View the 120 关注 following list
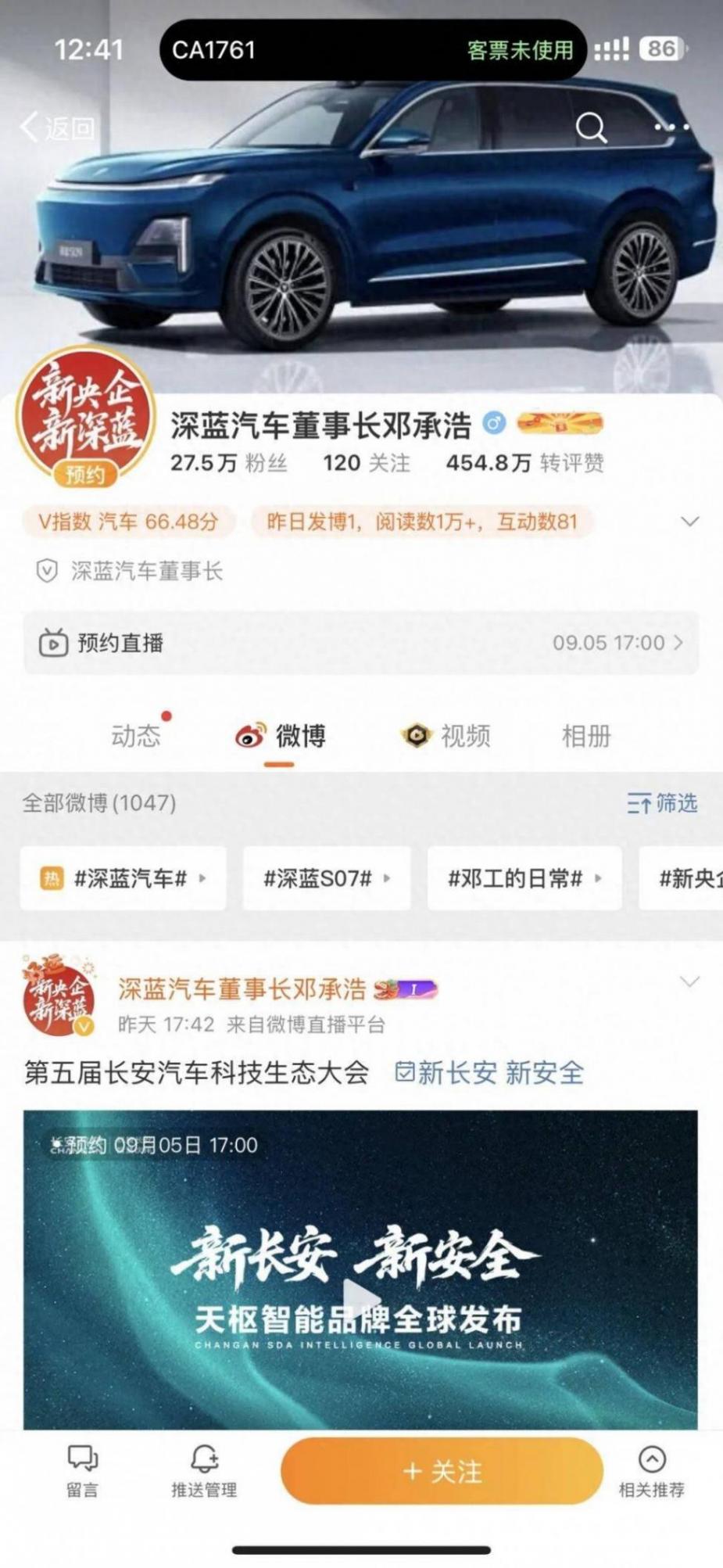Screen dimensions: 723x1568 366,463
